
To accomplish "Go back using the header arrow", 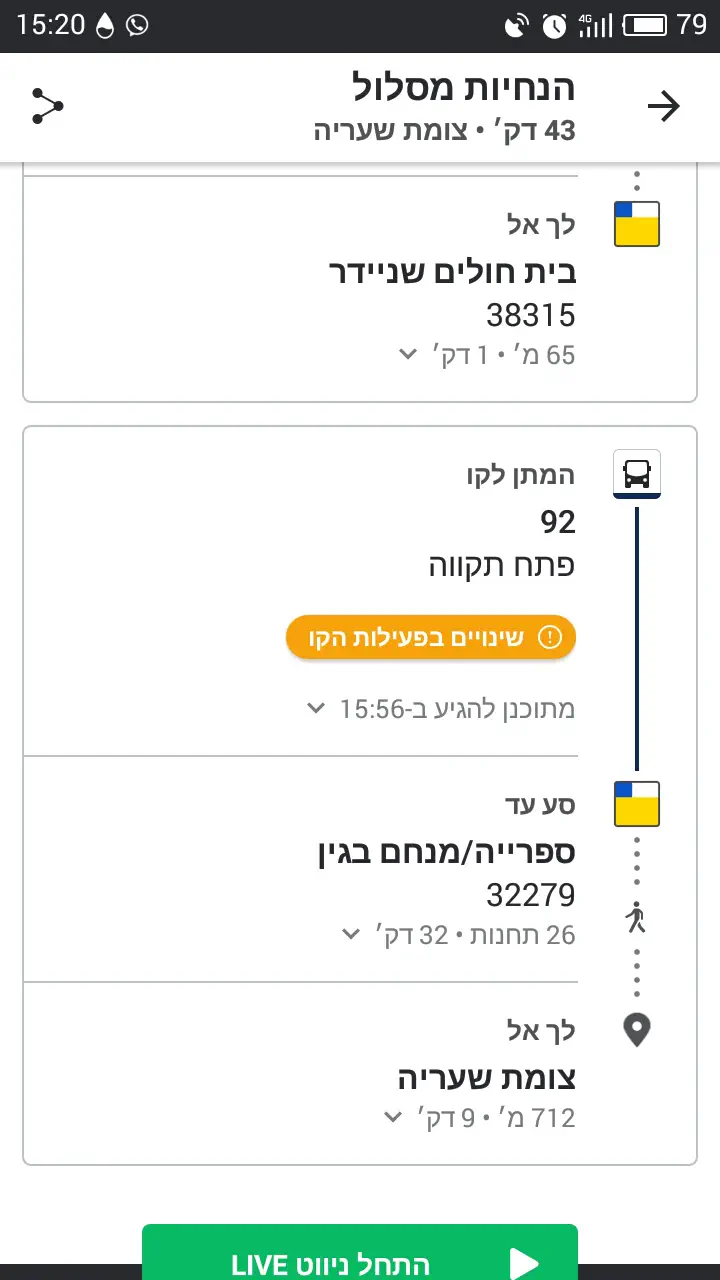I will tap(663, 106).
